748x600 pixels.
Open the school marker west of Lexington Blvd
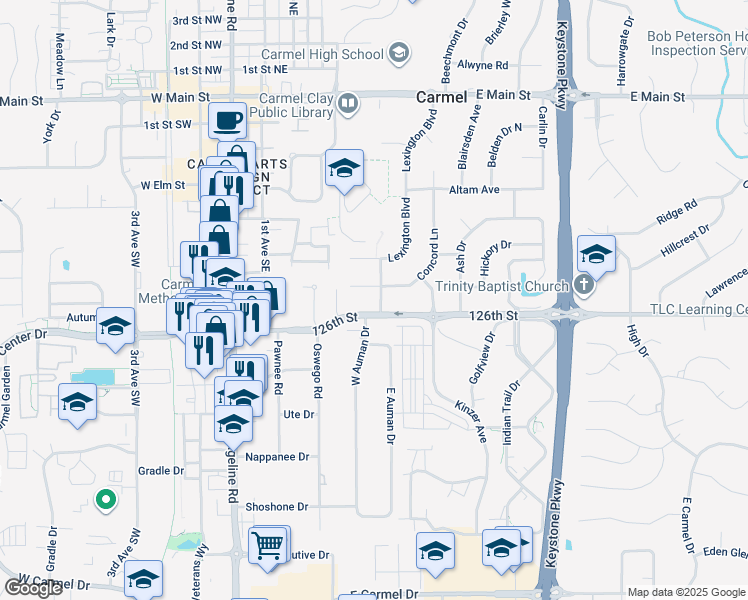(344, 168)
